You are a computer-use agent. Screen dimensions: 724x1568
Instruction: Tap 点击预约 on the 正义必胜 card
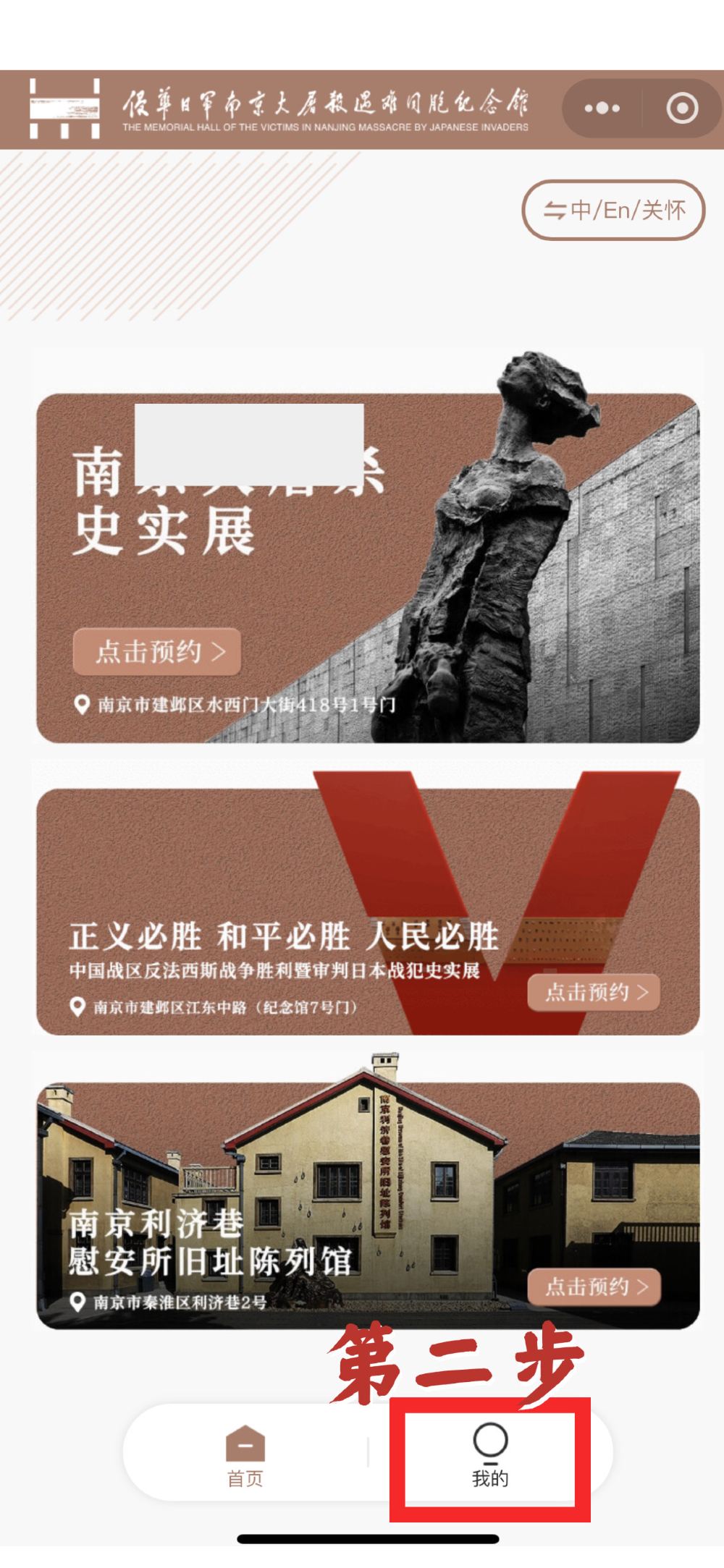coord(594,992)
